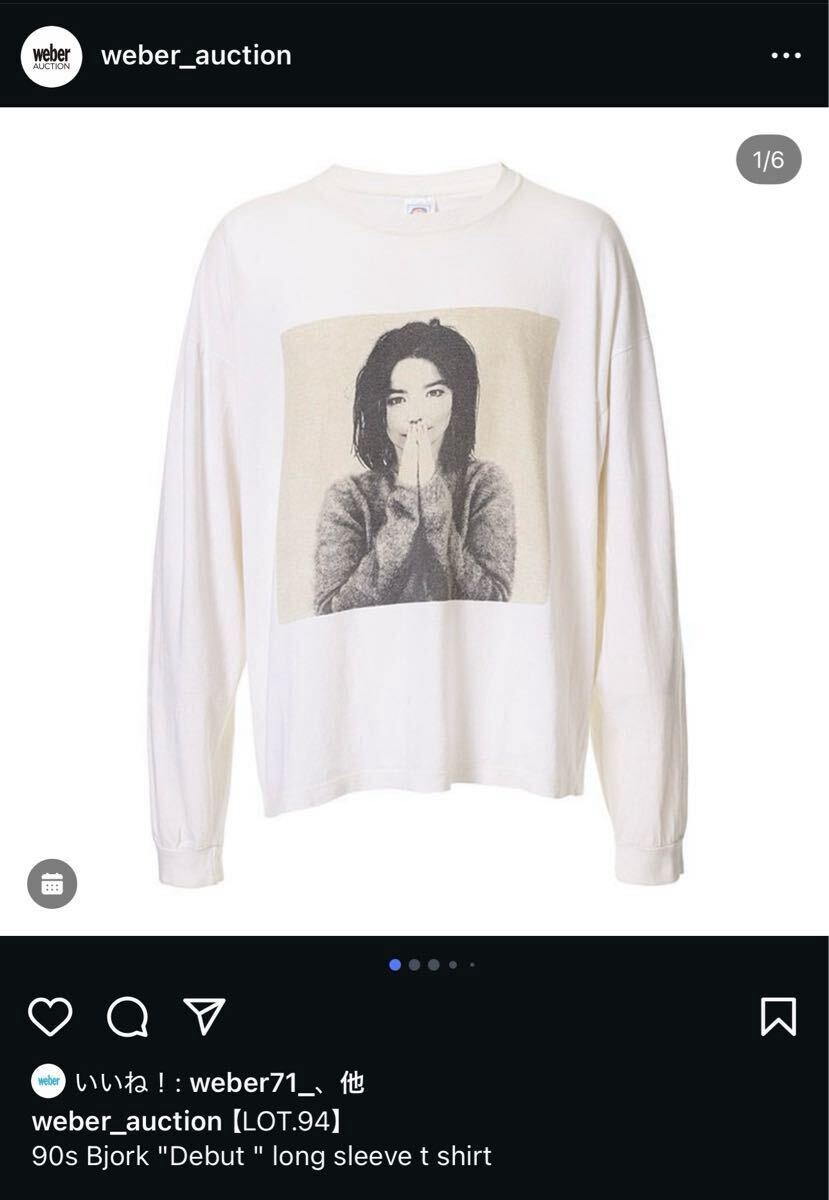Bookmark this Bjork shirt post

[778, 1017]
